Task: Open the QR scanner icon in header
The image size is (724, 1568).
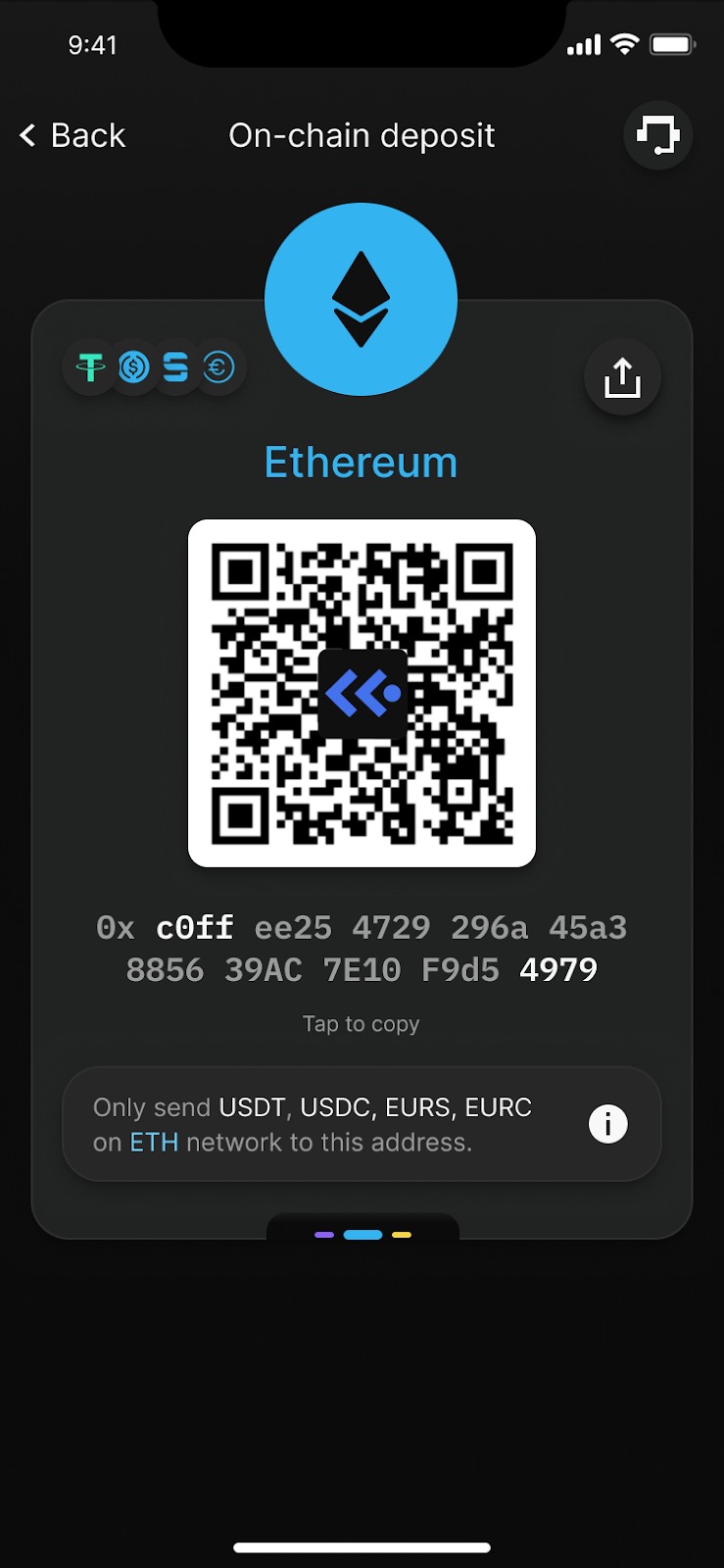Action: click(x=657, y=135)
